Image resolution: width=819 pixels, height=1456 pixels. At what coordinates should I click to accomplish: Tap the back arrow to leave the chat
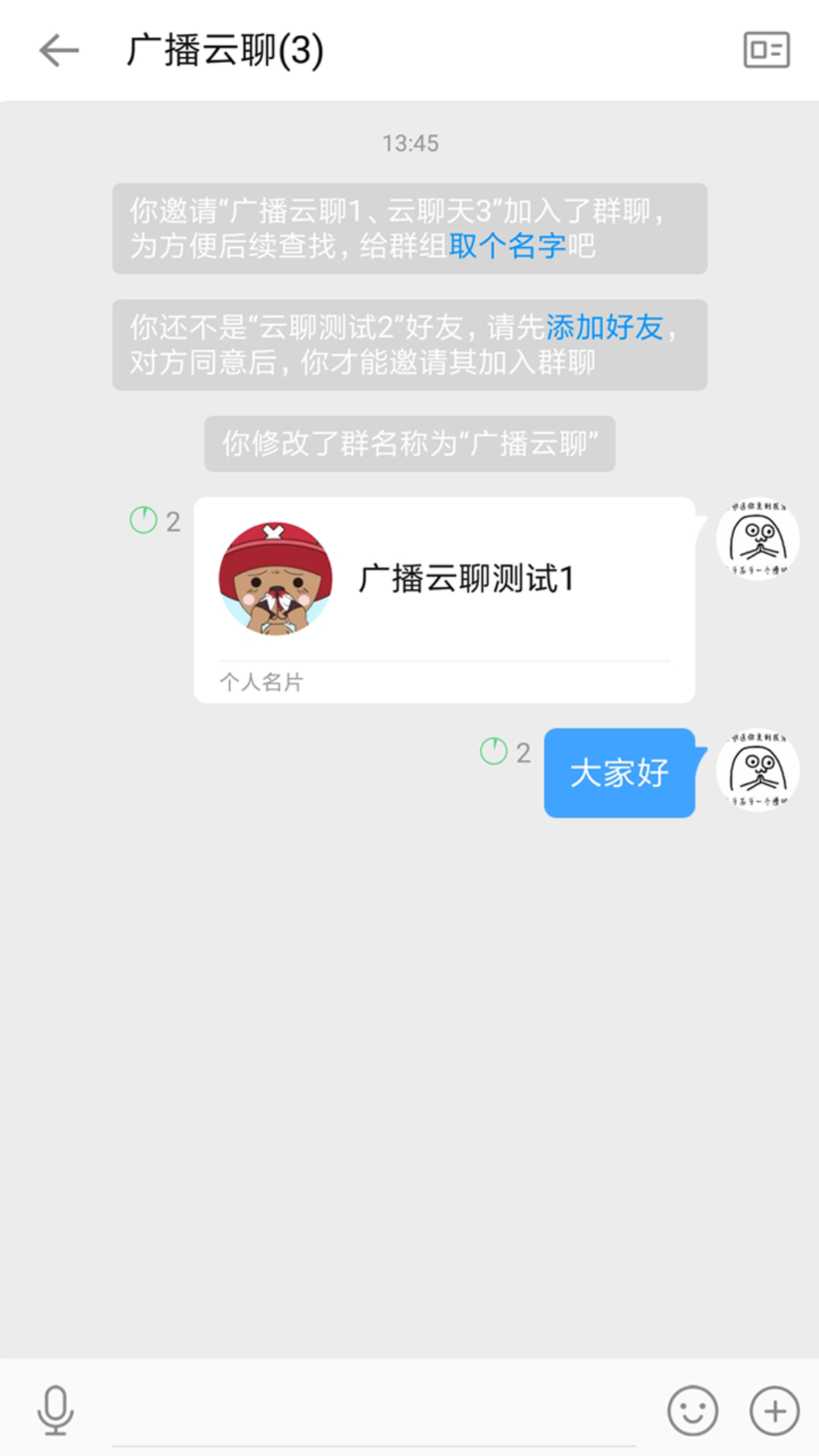tap(59, 52)
